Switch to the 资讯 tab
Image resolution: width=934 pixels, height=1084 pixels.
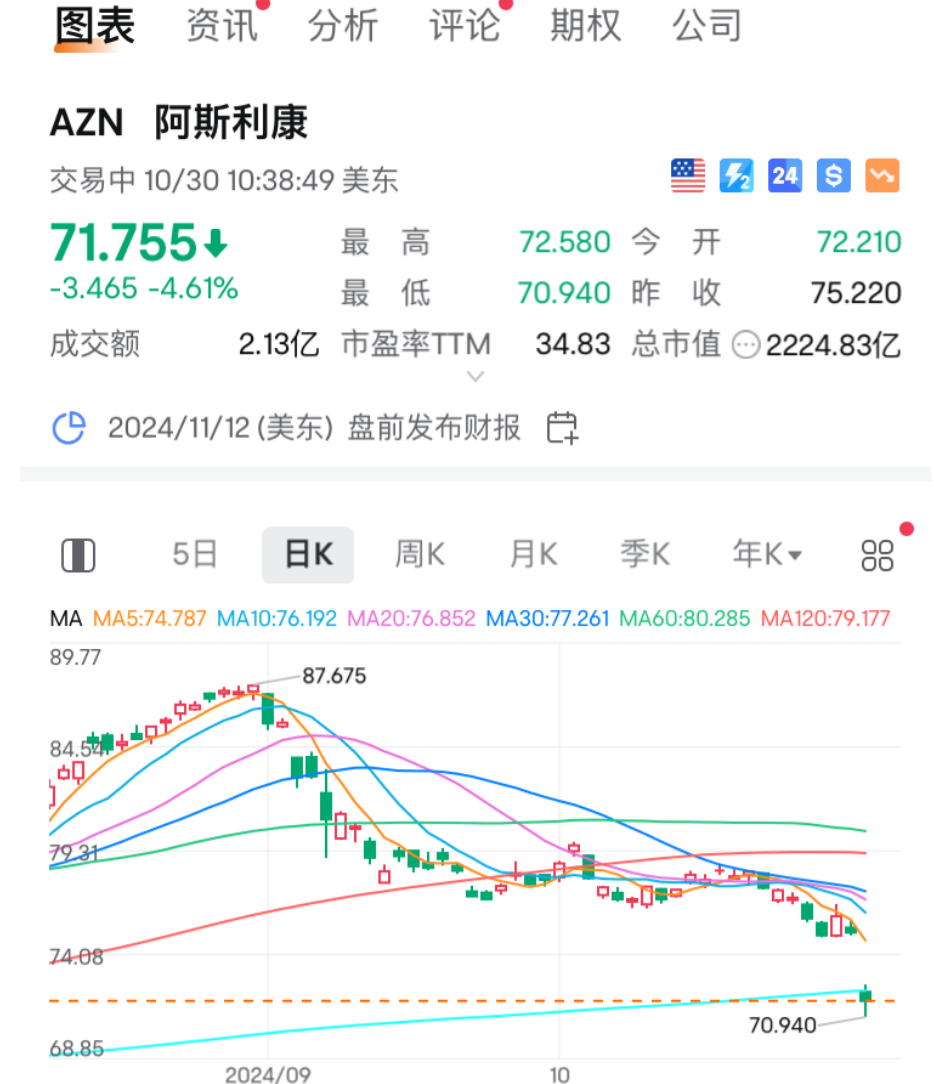222,26
